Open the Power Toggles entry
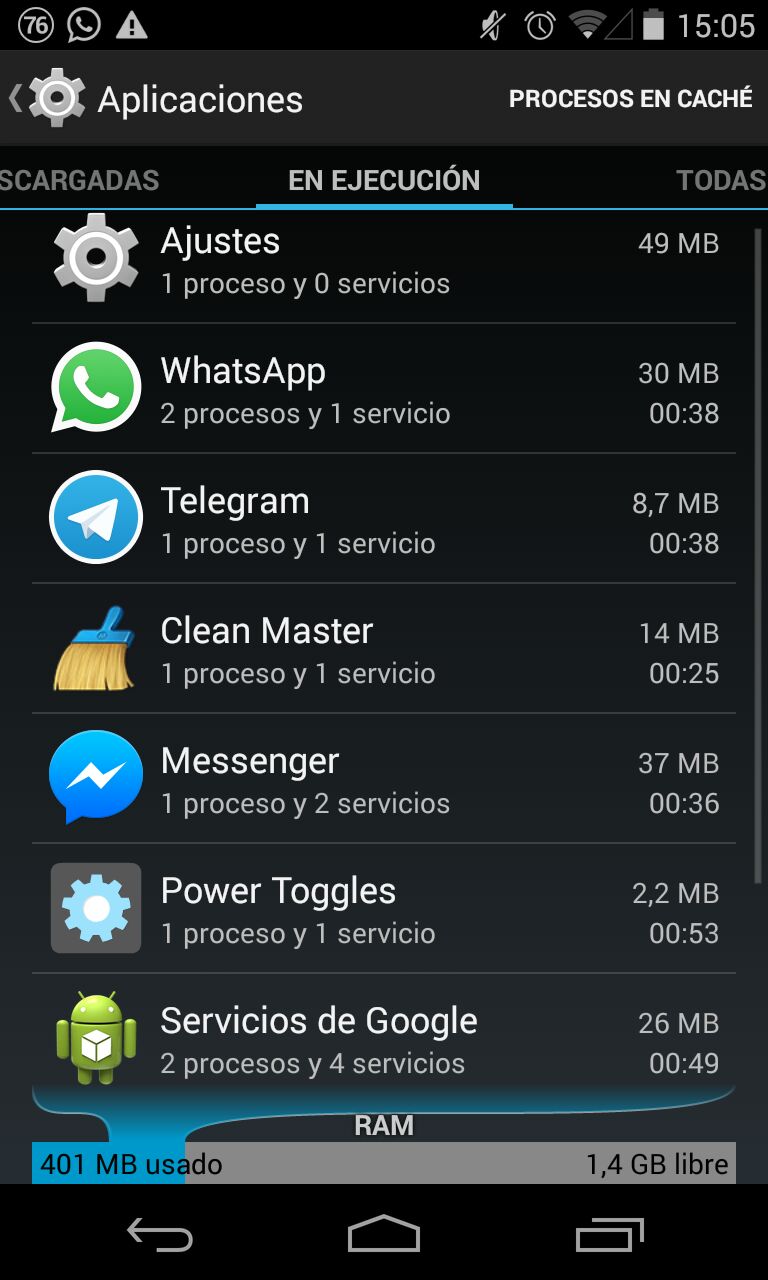This screenshot has width=768, height=1280. (x=384, y=908)
